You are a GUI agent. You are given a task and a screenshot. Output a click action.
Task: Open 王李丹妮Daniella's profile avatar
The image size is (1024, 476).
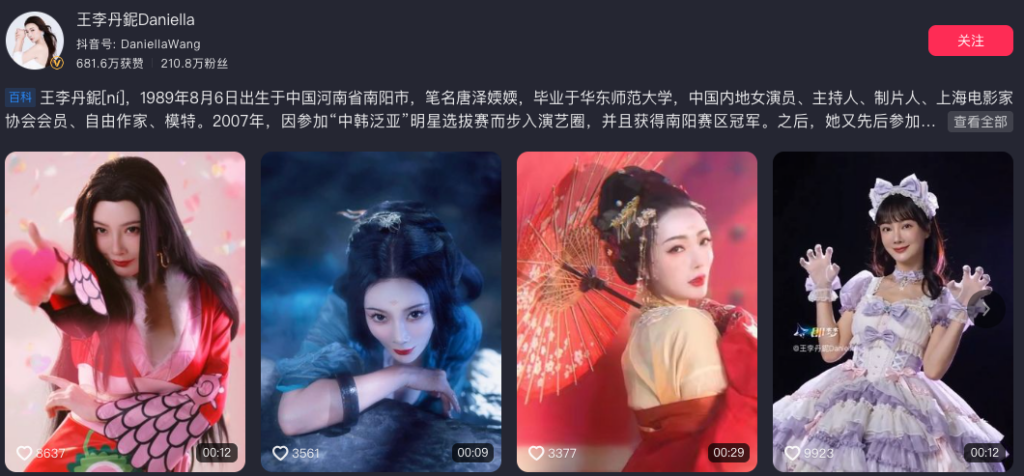(x=35, y=42)
